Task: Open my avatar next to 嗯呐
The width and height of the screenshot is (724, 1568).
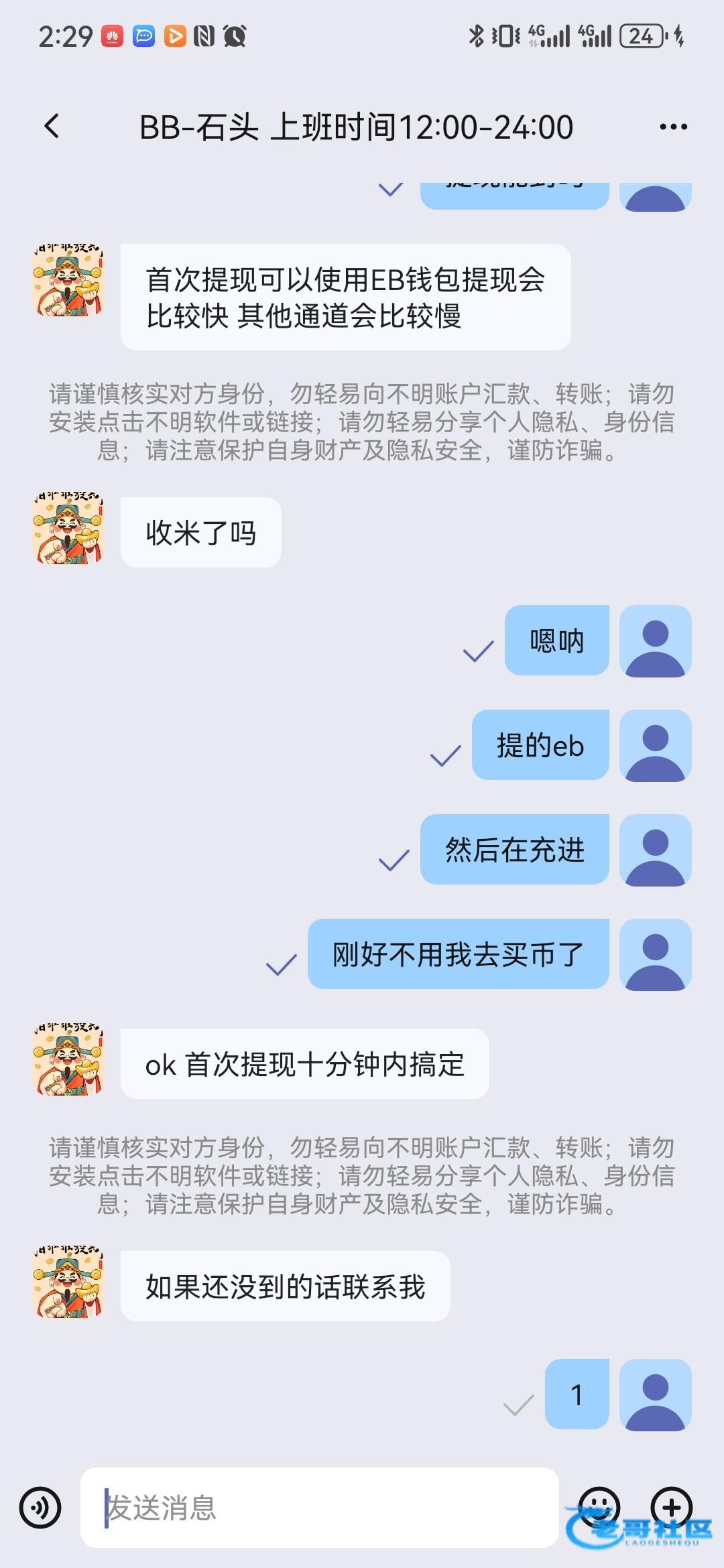Action: tap(655, 641)
